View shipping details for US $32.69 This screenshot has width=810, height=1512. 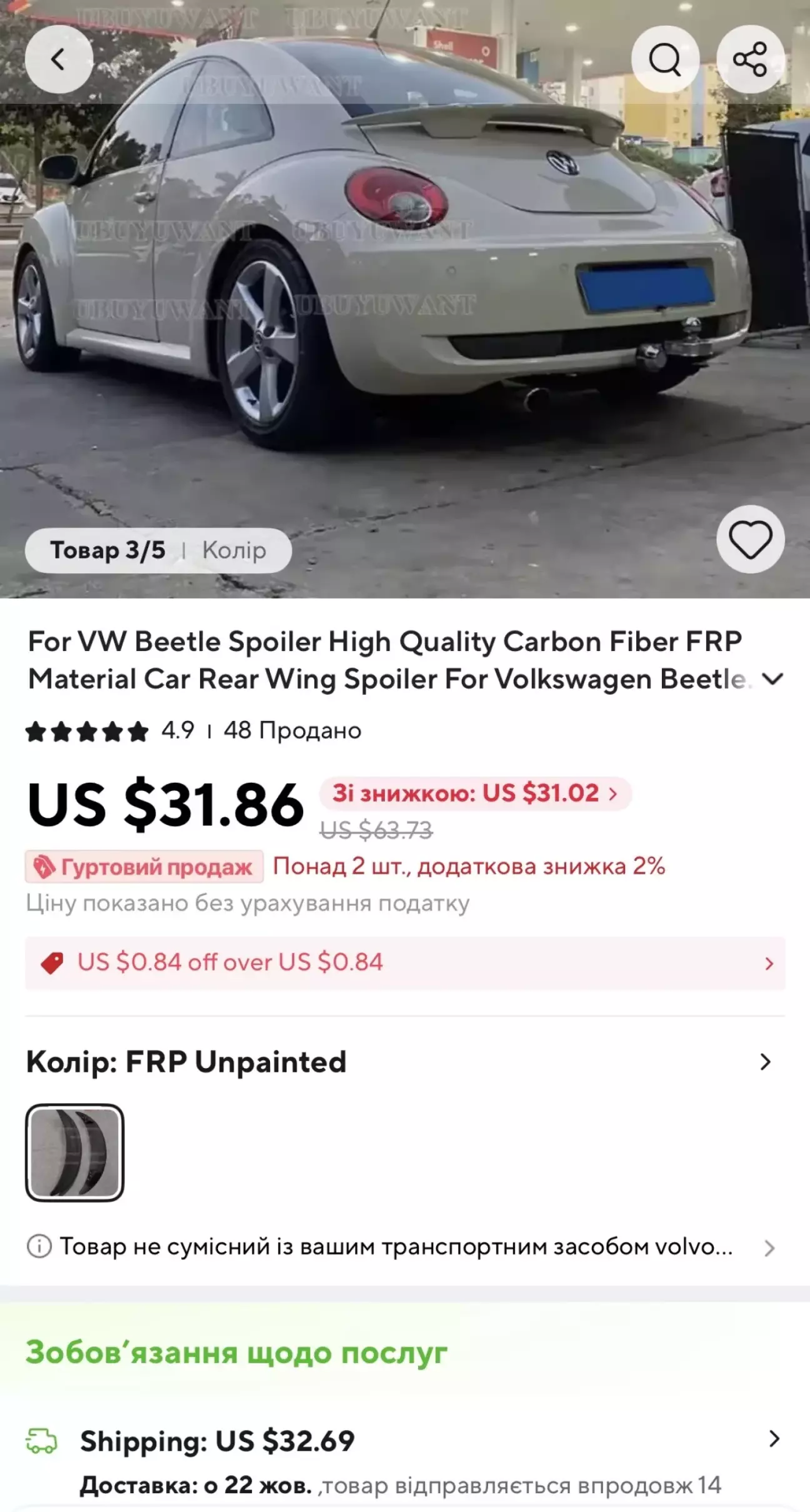[x=405, y=1441]
